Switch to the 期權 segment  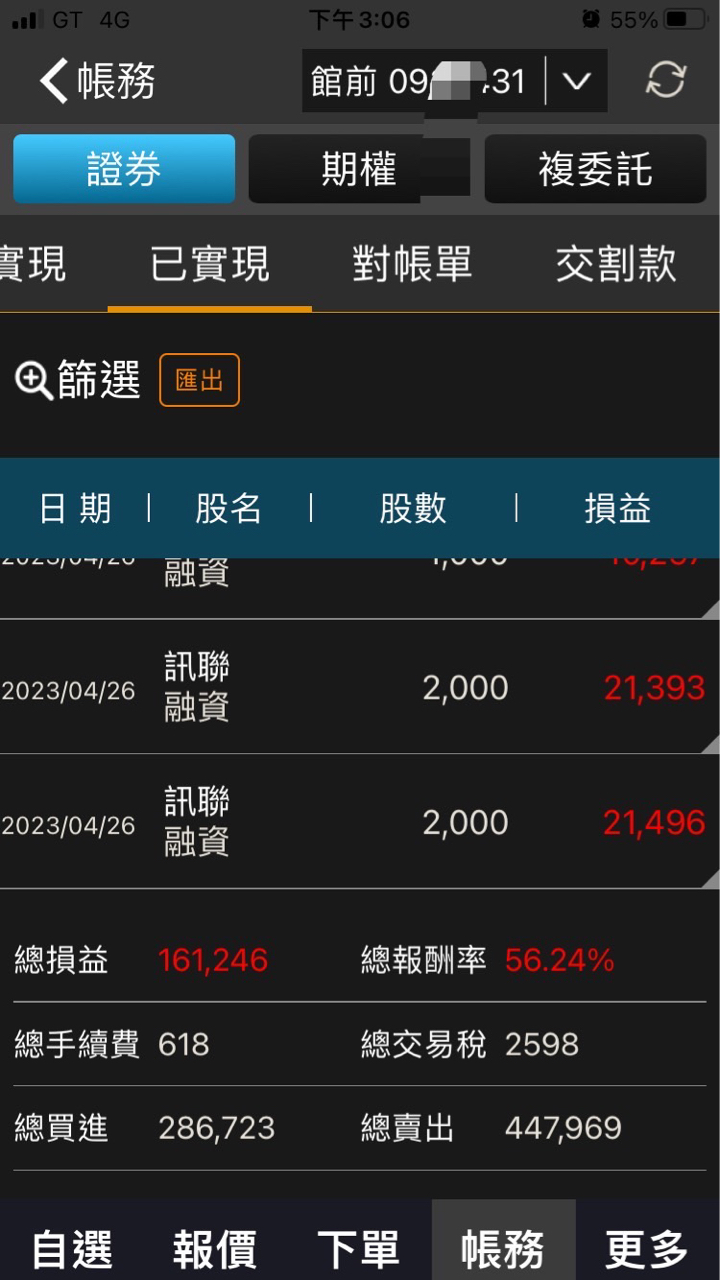[358, 169]
